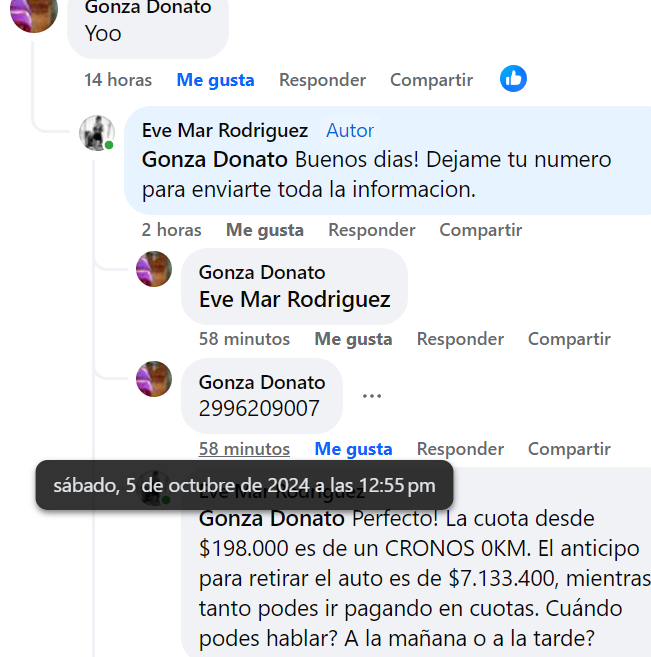Reply to Eve Mar Rodriguez's "Buenos dias" comment

[x=371, y=230]
